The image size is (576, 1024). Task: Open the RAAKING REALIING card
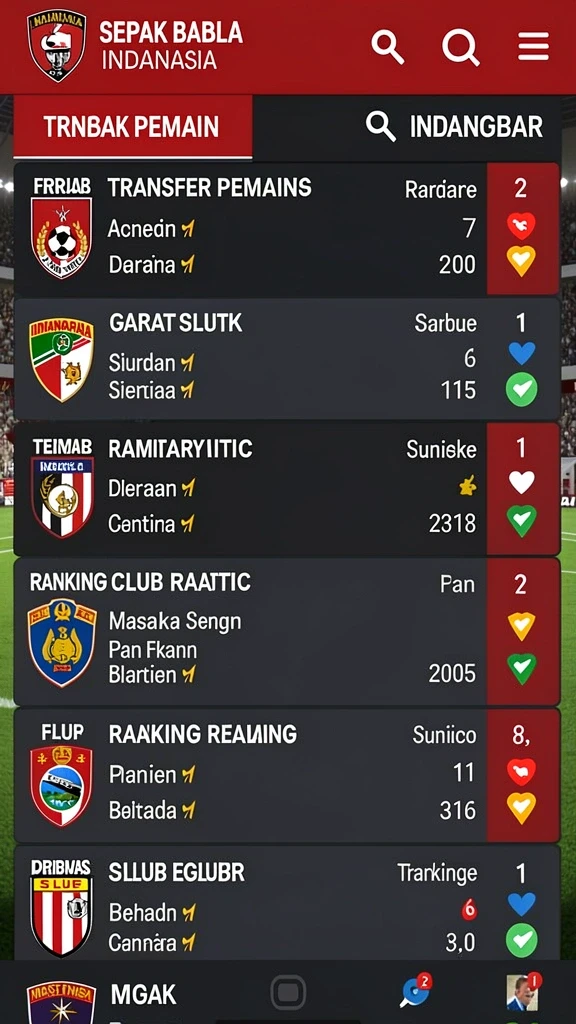pos(287,775)
